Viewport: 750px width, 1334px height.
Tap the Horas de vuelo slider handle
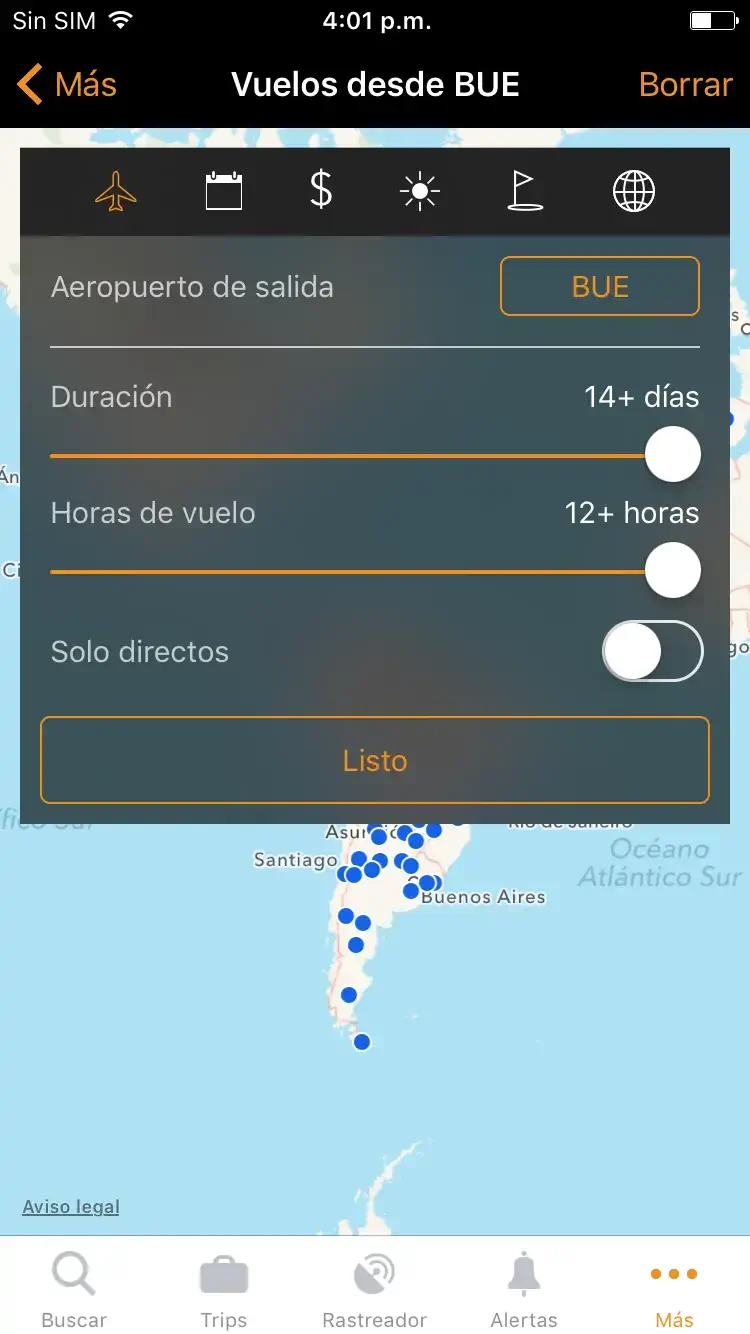(672, 570)
